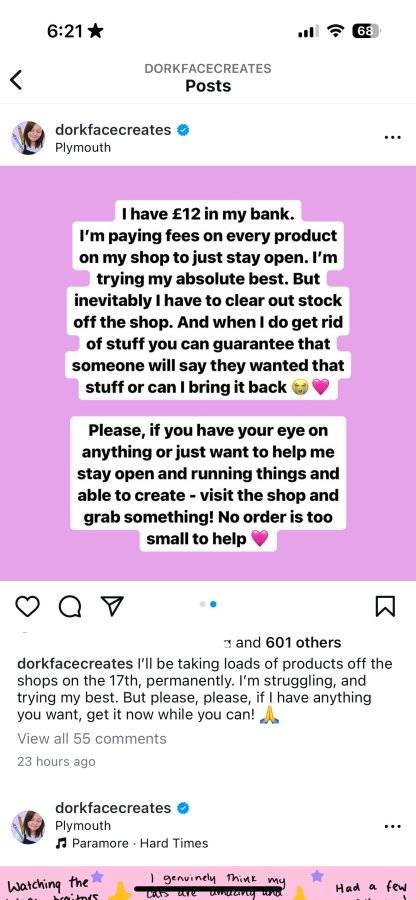View all 55 comments
The image size is (416, 900).
[92, 738]
